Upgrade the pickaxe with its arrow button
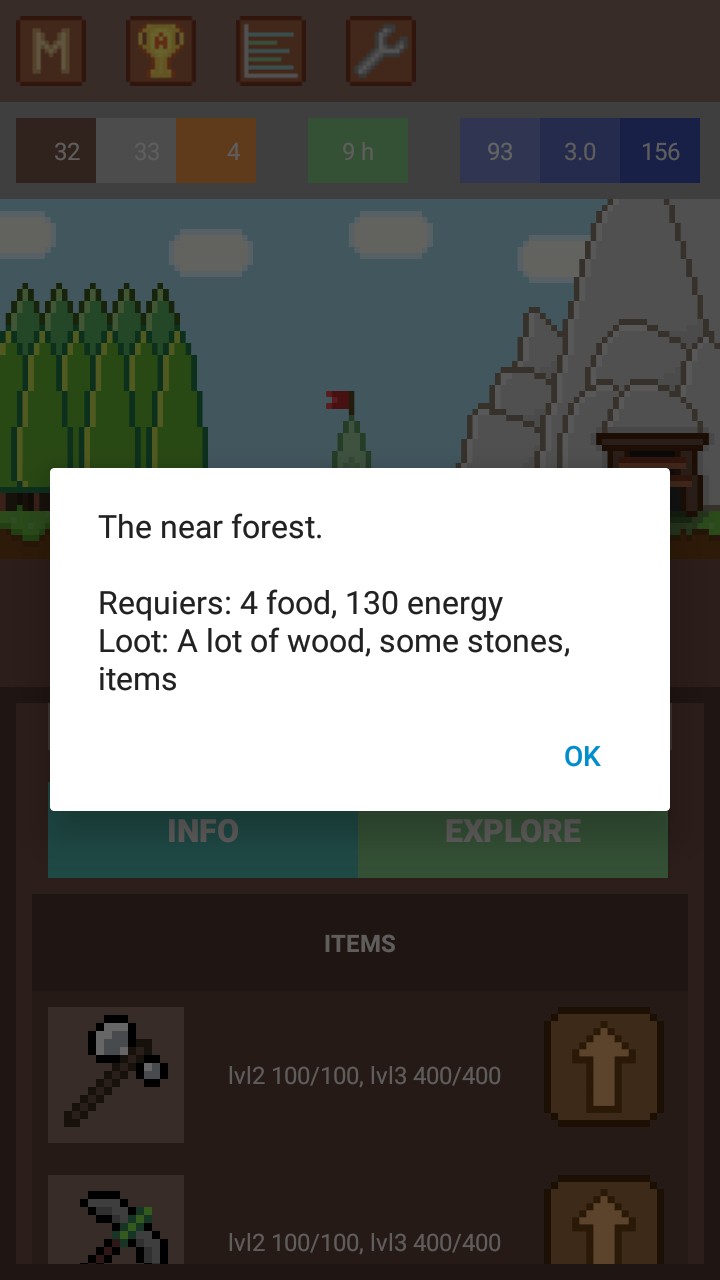 604,1223
